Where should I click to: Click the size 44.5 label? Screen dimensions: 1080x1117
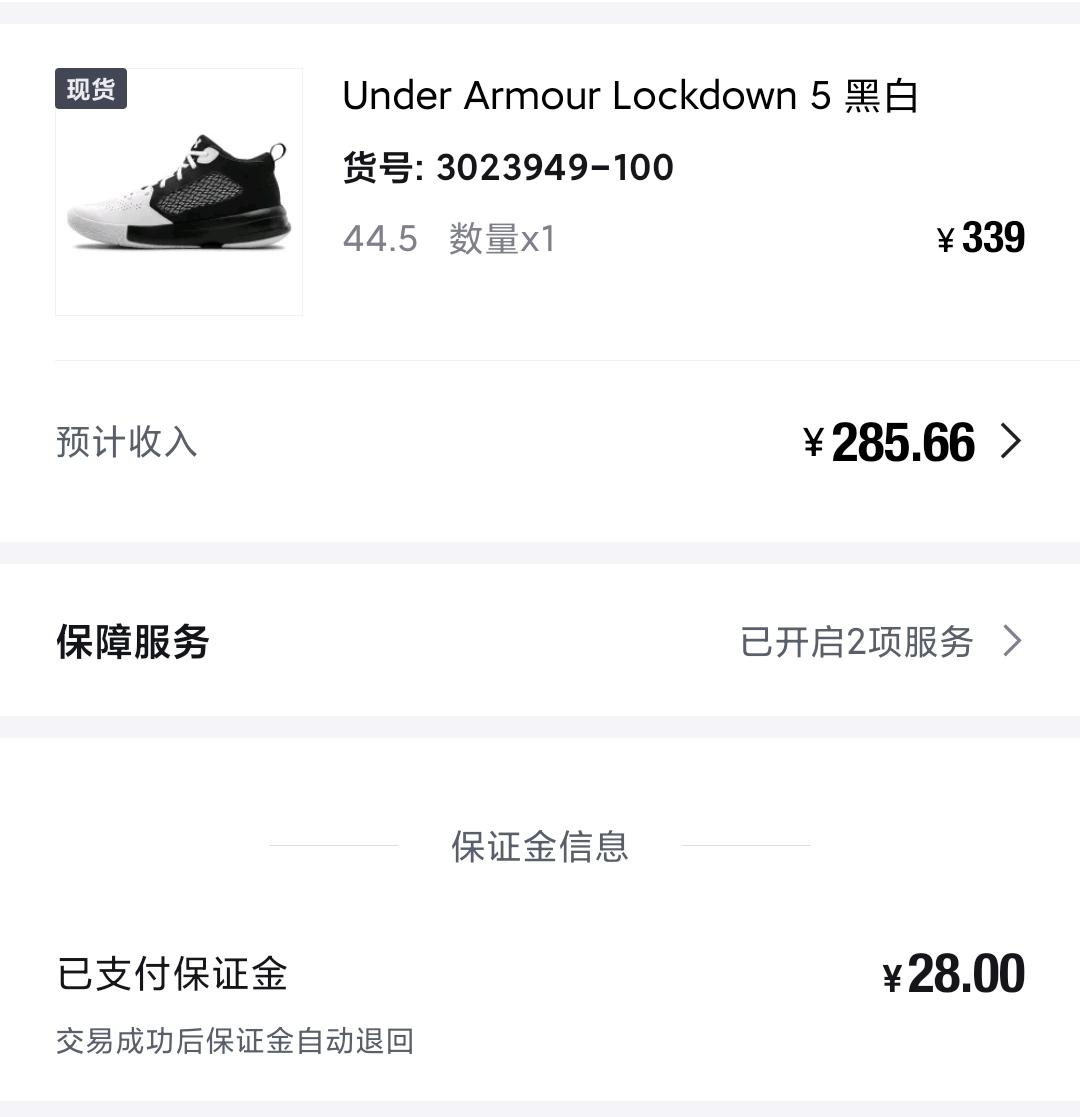pyautogui.click(x=380, y=238)
